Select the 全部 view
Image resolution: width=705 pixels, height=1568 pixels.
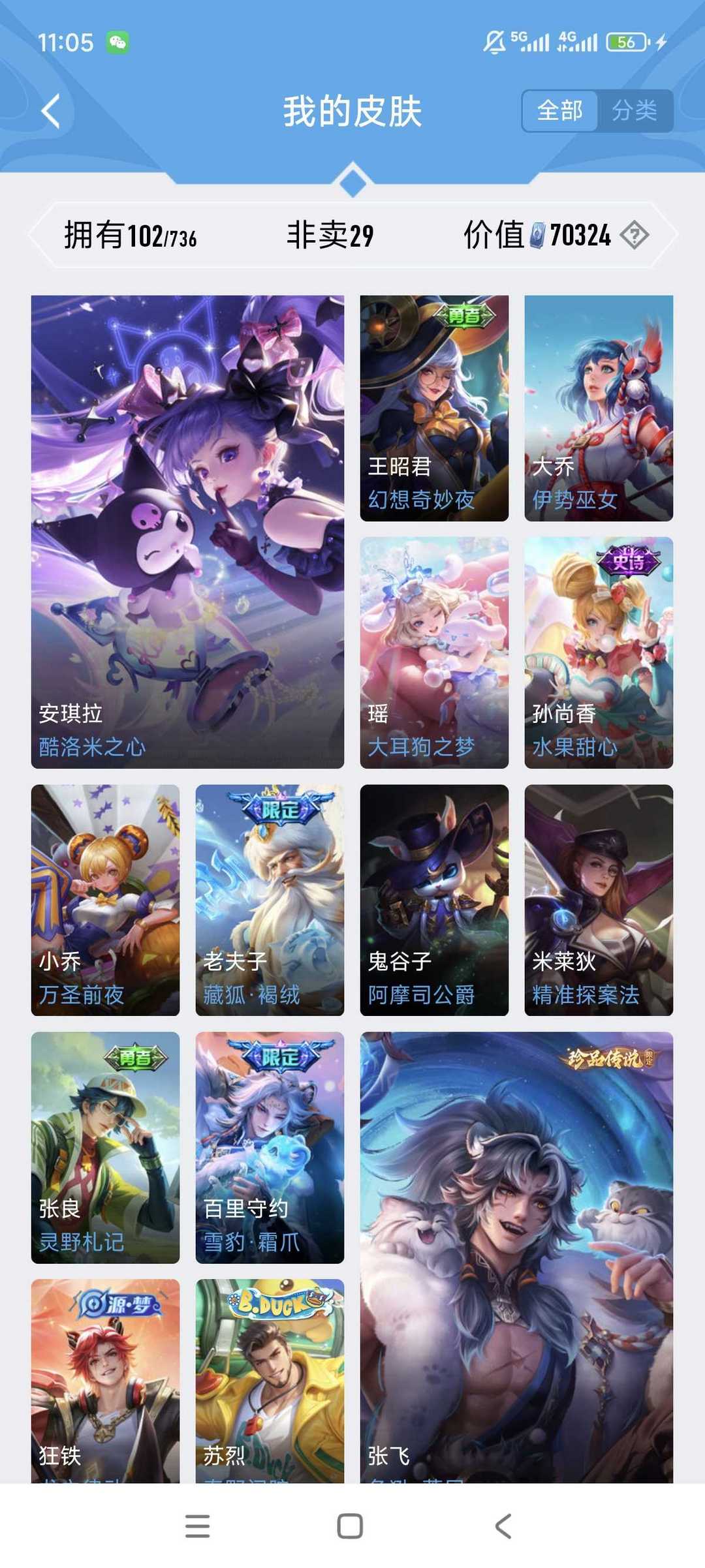click(x=560, y=111)
